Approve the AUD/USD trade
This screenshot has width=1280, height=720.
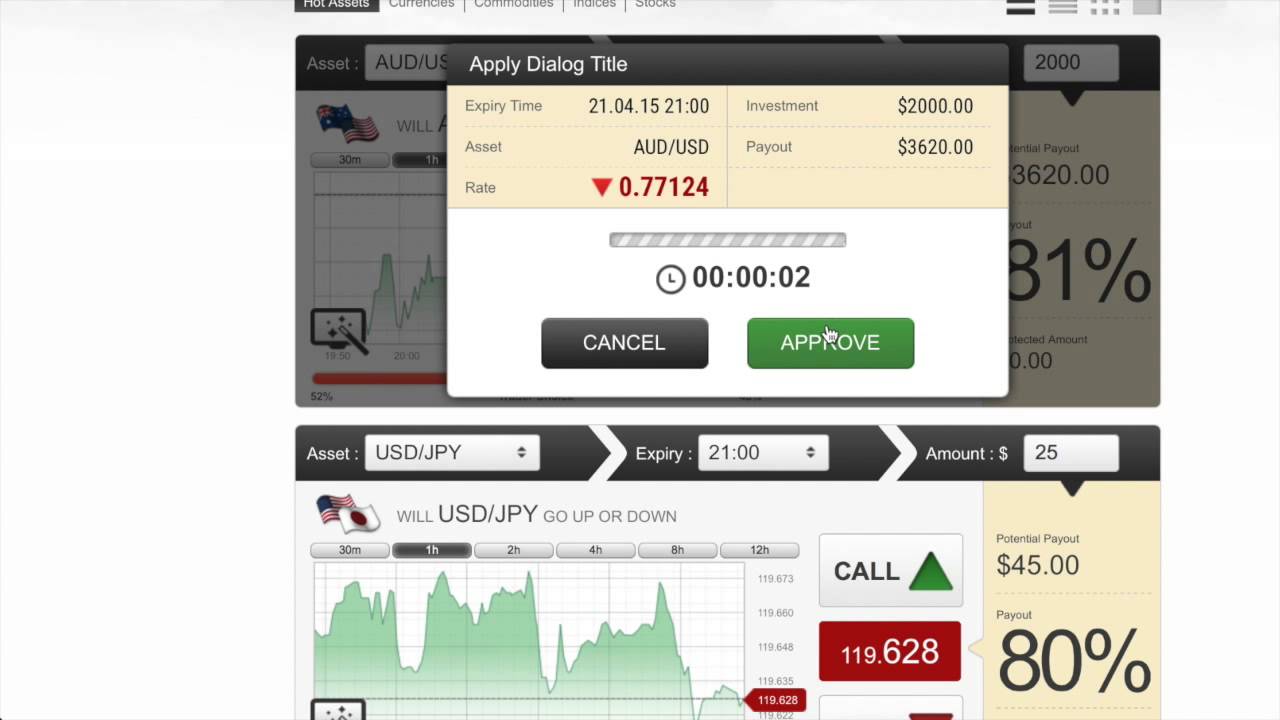tap(830, 343)
